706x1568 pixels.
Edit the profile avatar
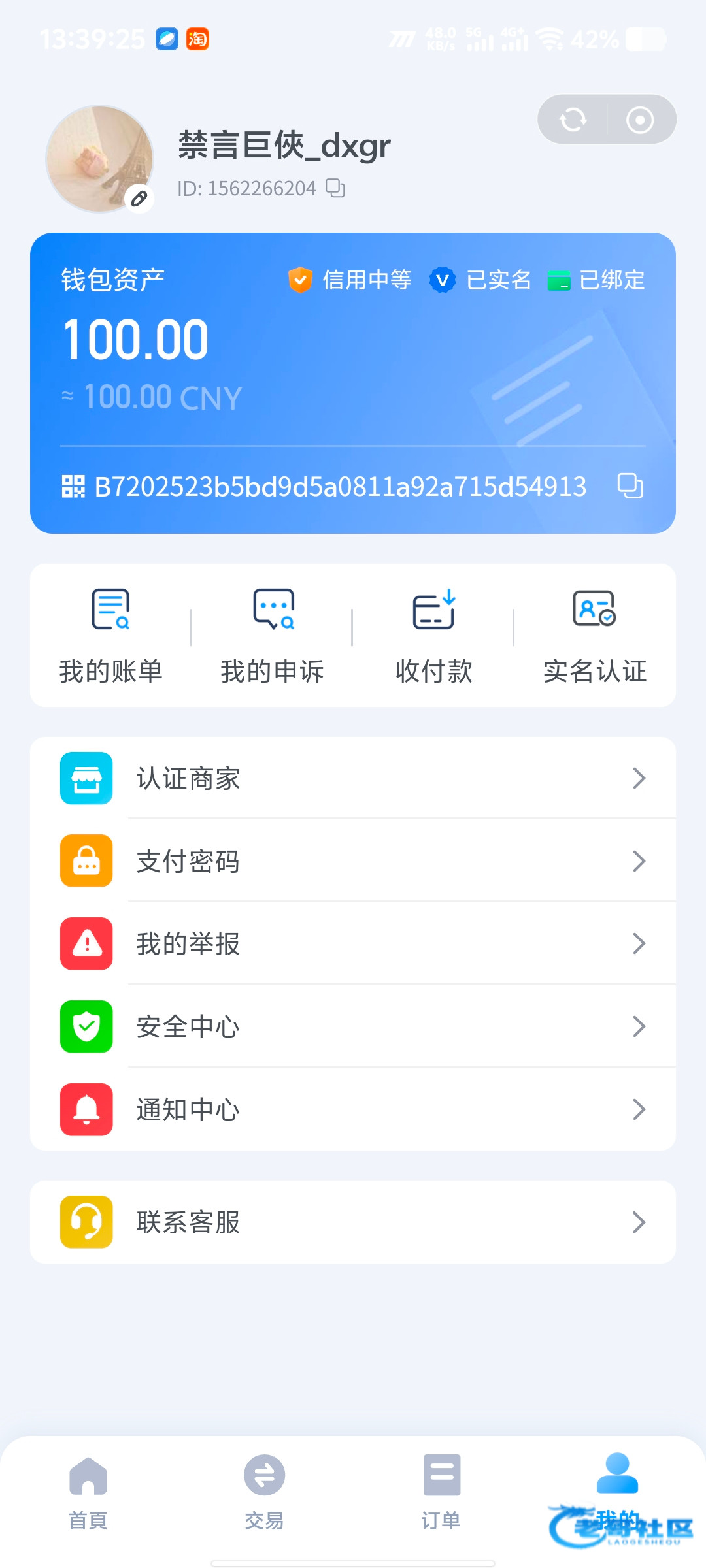(139, 199)
